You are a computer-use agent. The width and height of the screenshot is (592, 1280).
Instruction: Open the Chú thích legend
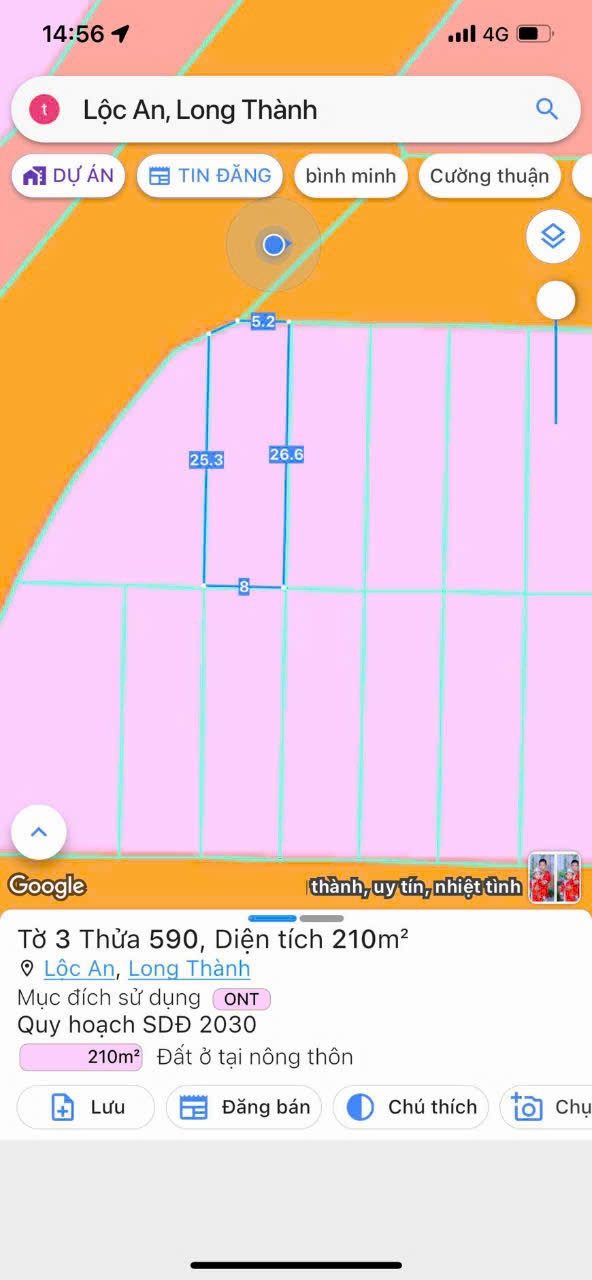pos(411,1107)
